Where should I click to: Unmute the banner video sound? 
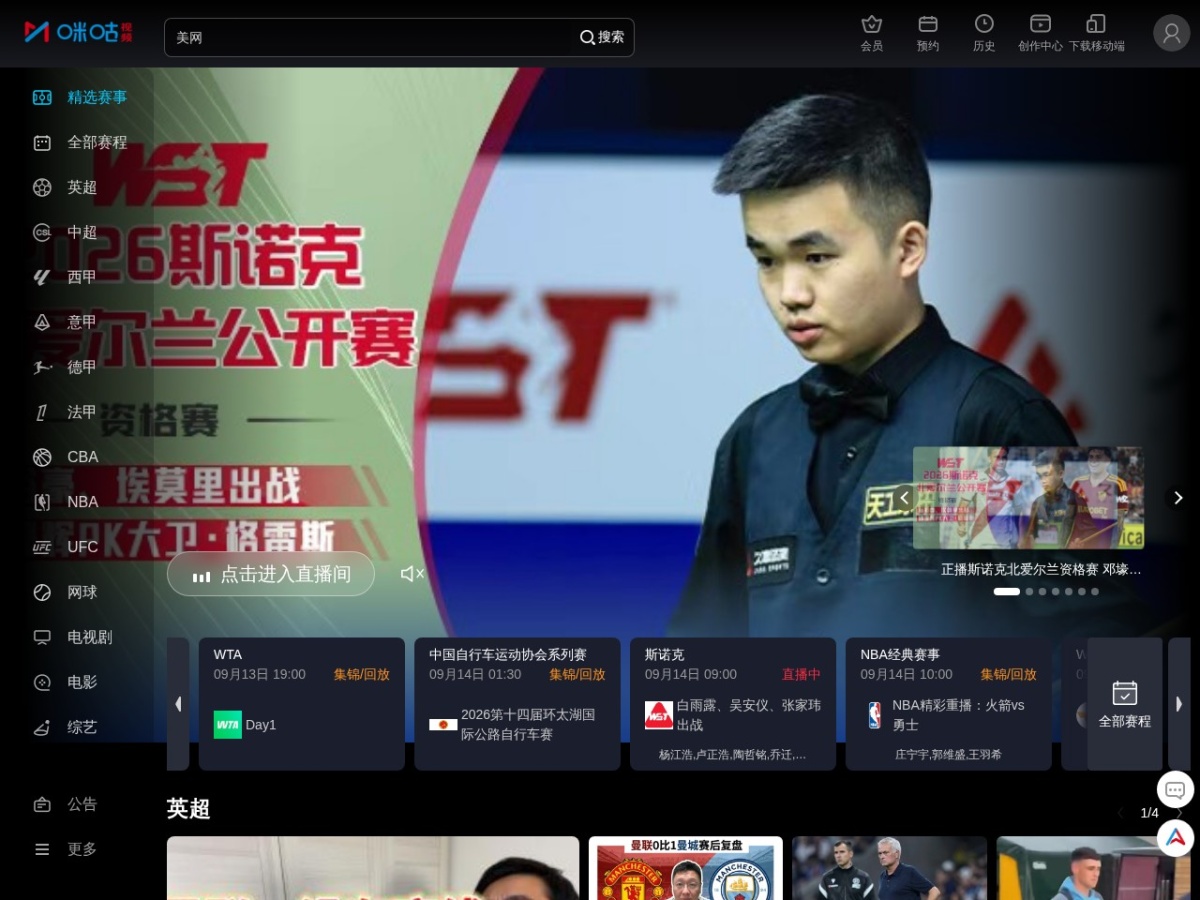[412, 574]
